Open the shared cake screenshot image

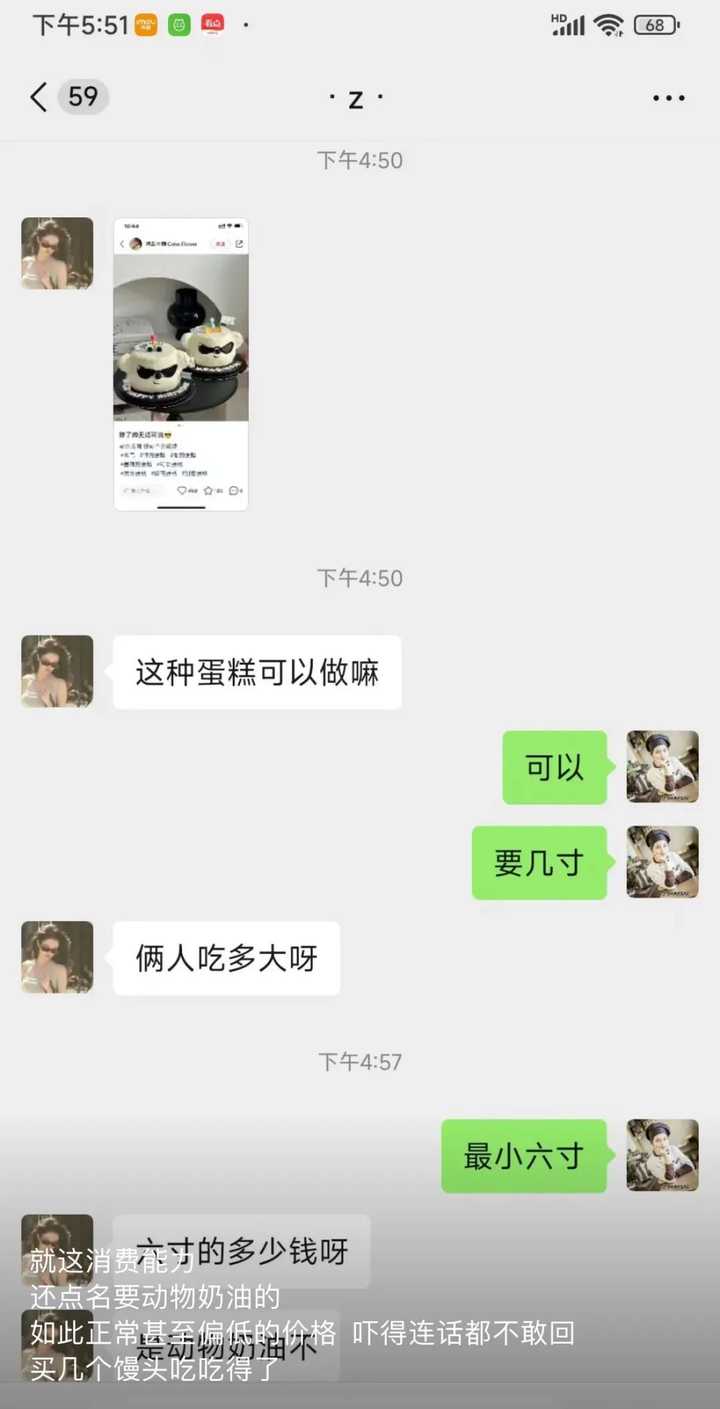tap(181, 364)
